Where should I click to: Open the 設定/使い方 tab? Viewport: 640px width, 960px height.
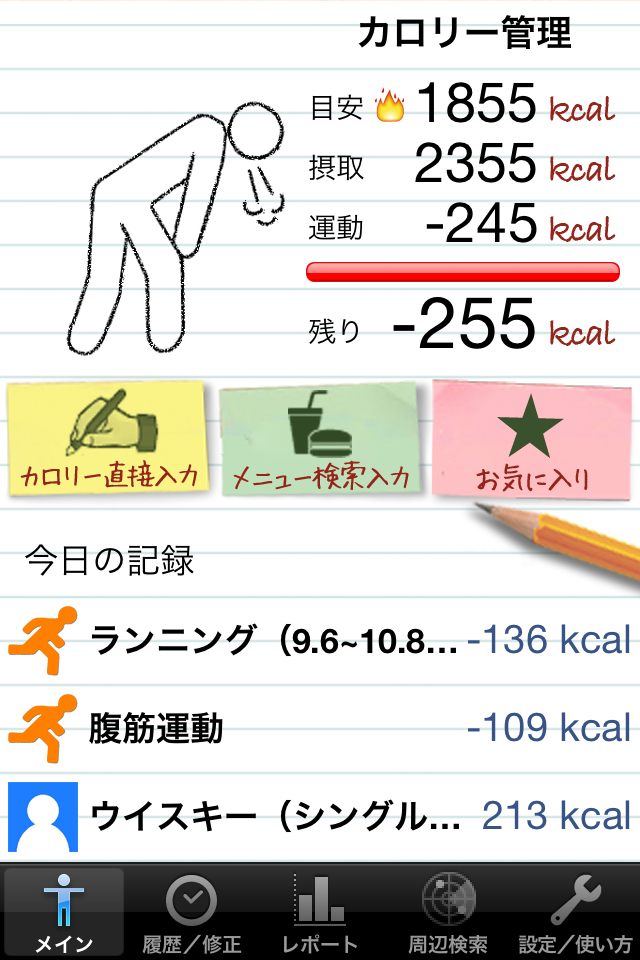(x=576, y=912)
